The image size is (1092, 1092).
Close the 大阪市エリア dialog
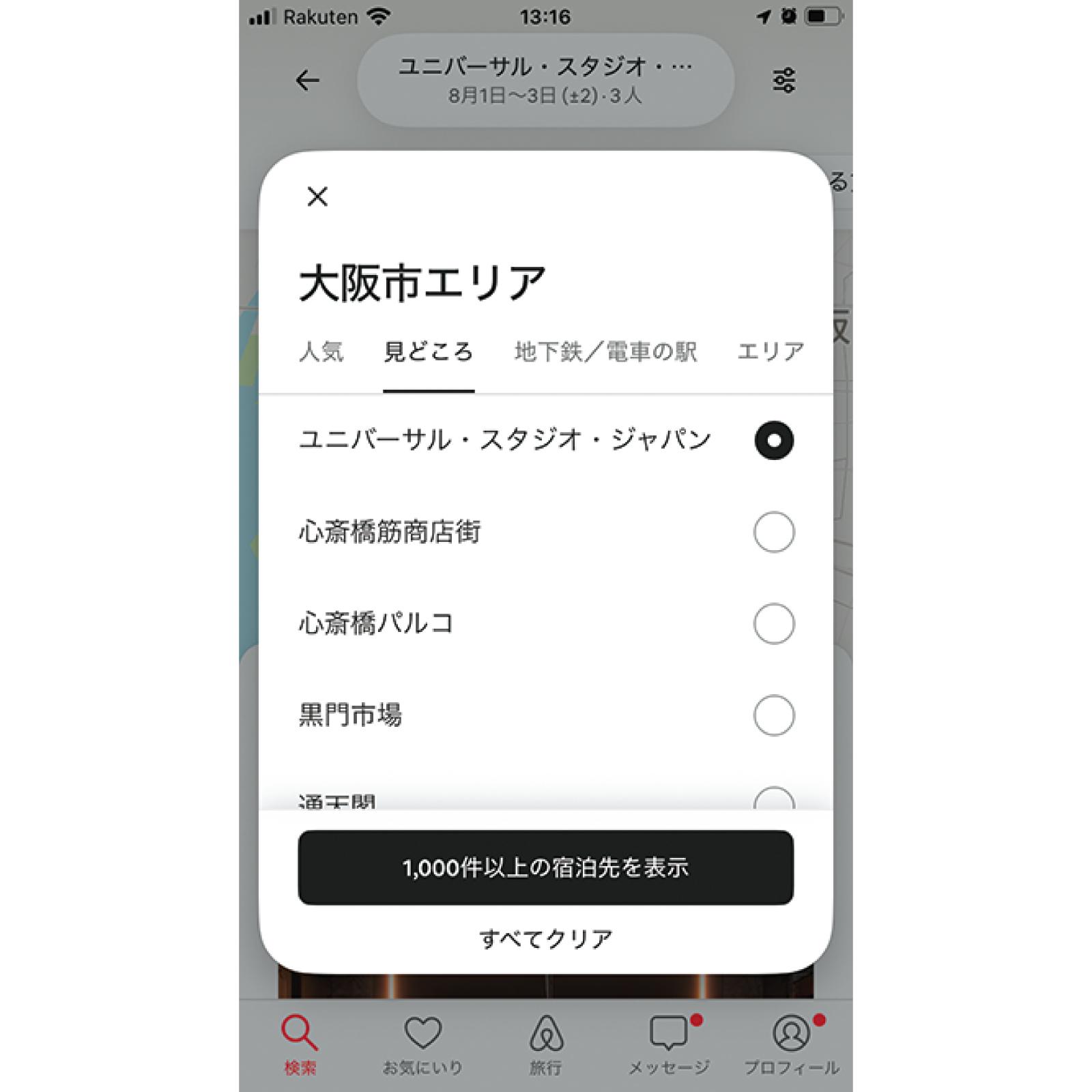(317, 197)
